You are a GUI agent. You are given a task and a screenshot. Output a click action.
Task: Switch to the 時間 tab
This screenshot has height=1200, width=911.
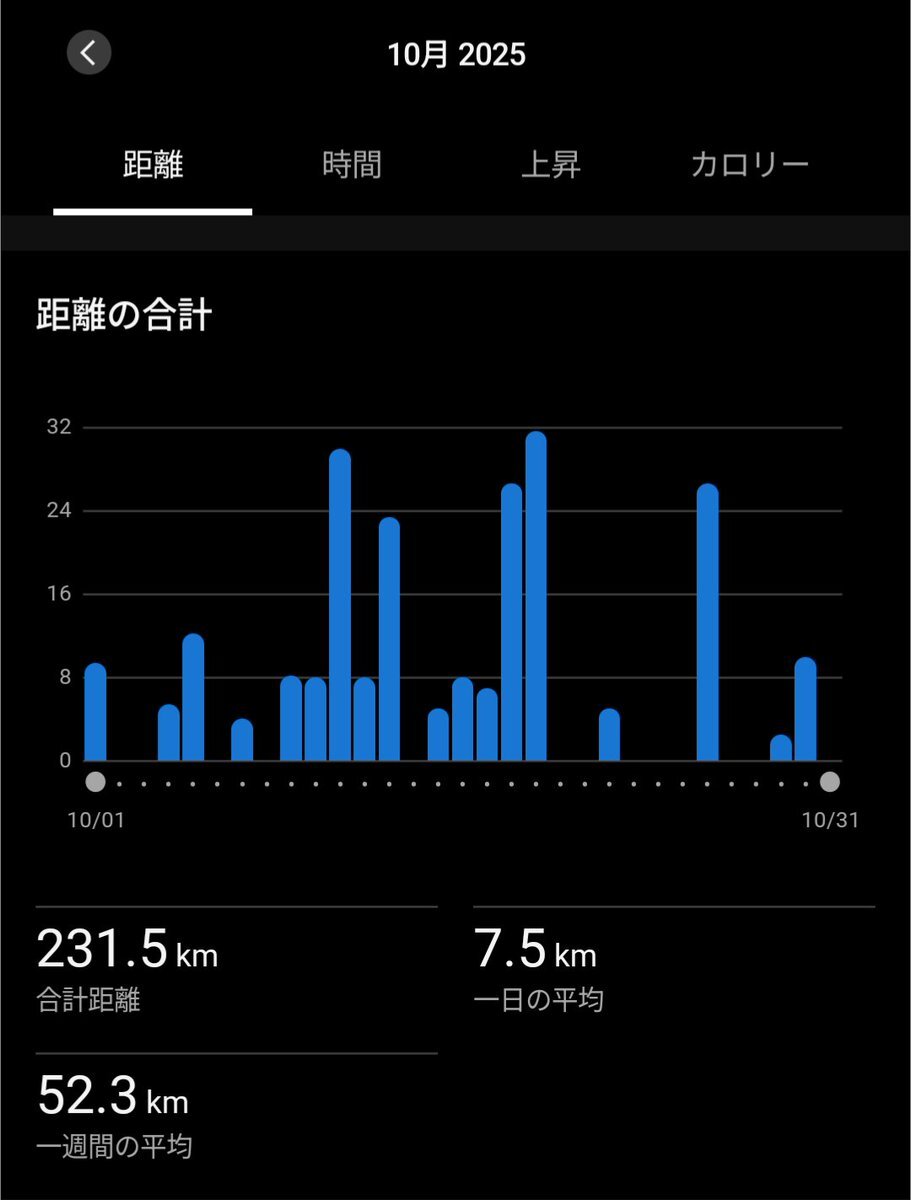(x=352, y=165)
